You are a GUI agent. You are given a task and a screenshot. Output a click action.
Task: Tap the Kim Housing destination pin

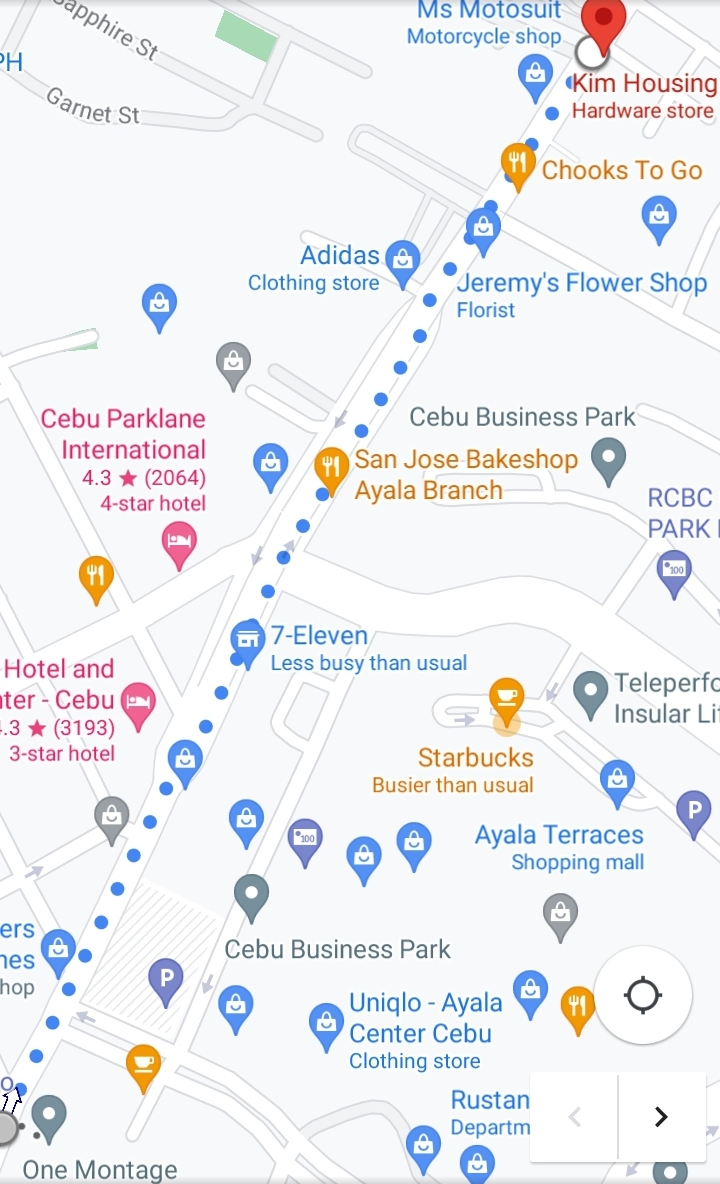point(604,22)
